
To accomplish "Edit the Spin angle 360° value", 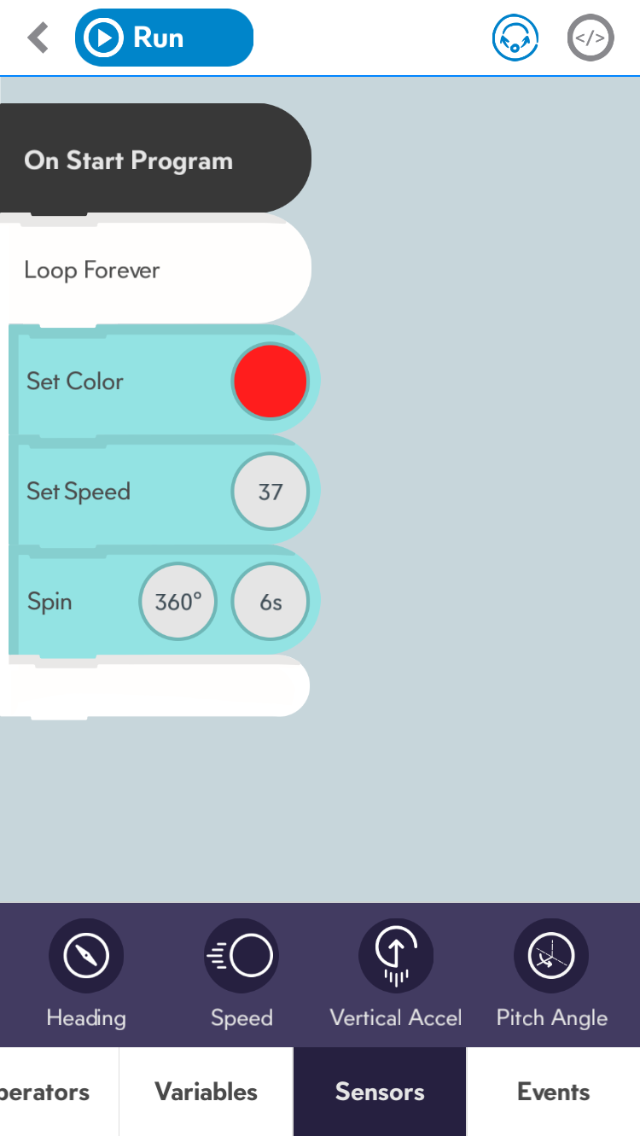I will pos(178,602).
